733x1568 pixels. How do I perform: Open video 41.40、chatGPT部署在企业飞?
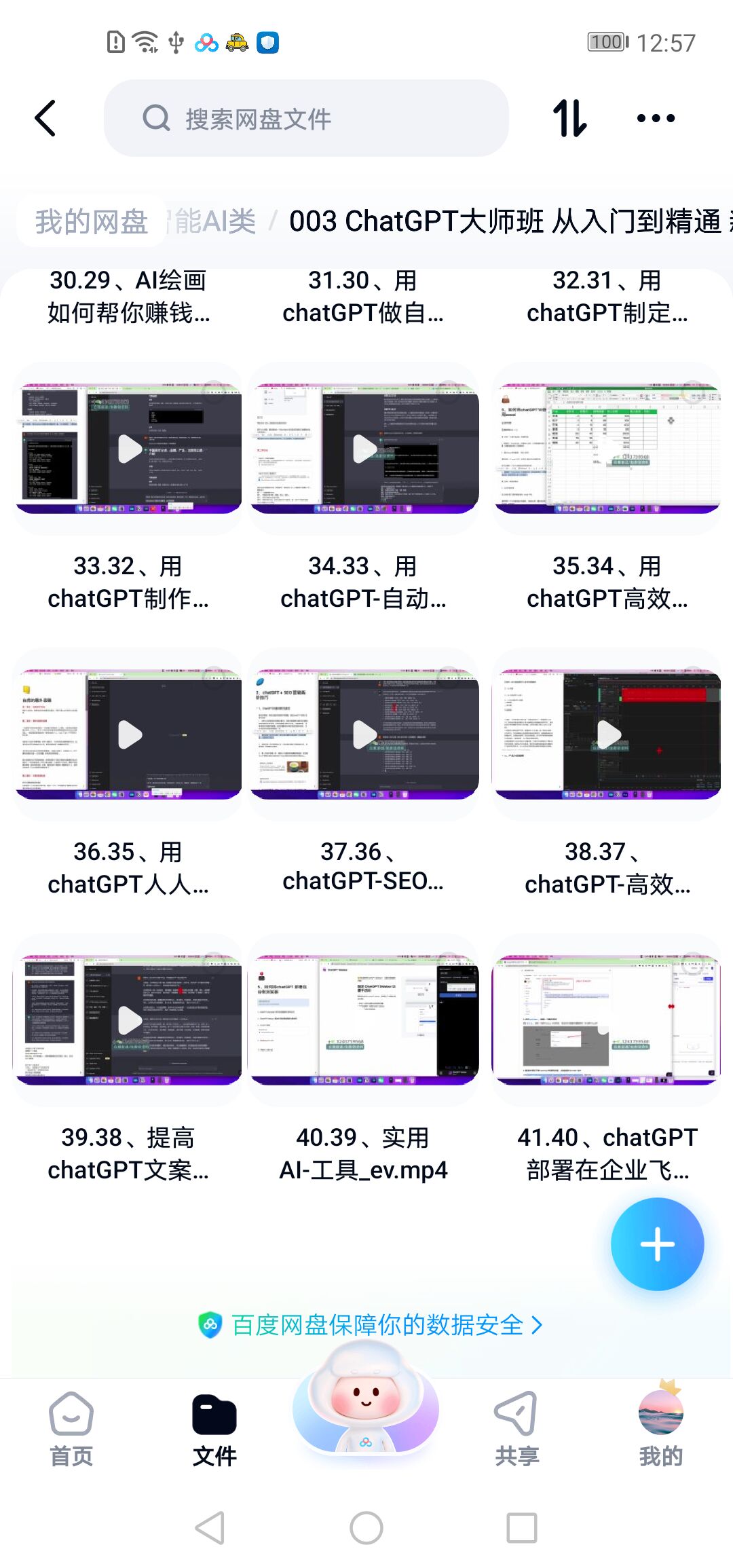[607, 1020]
